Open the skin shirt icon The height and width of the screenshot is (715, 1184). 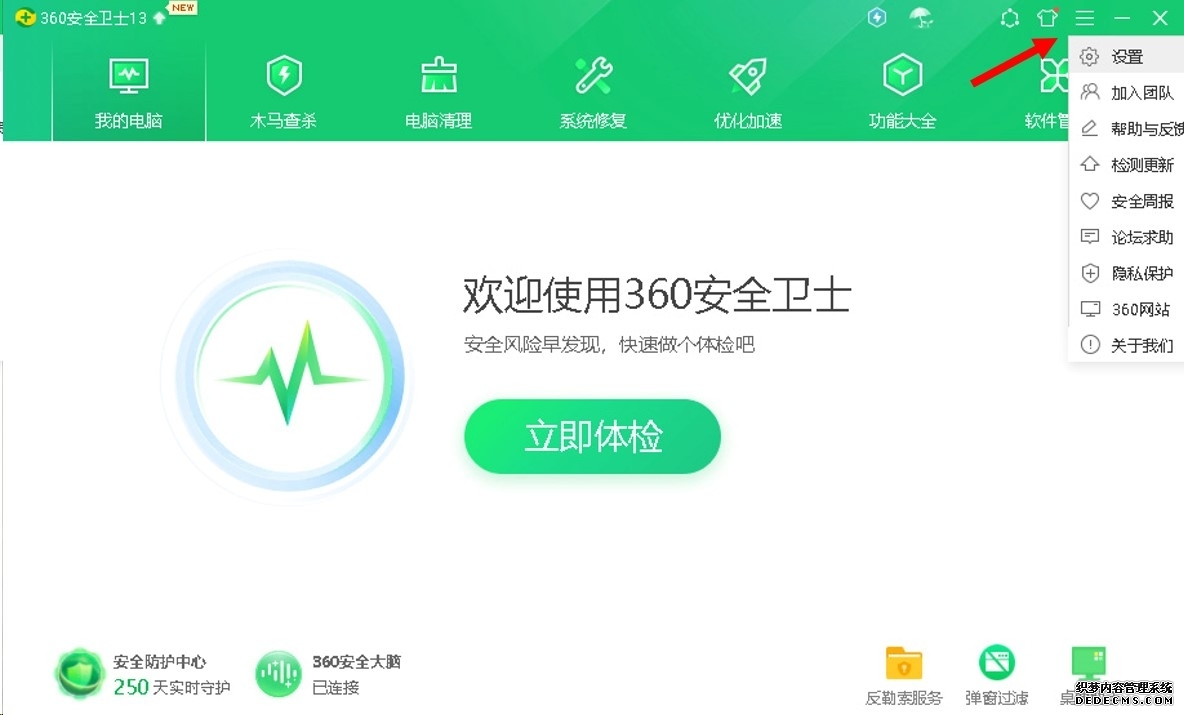pos(1047,18)
